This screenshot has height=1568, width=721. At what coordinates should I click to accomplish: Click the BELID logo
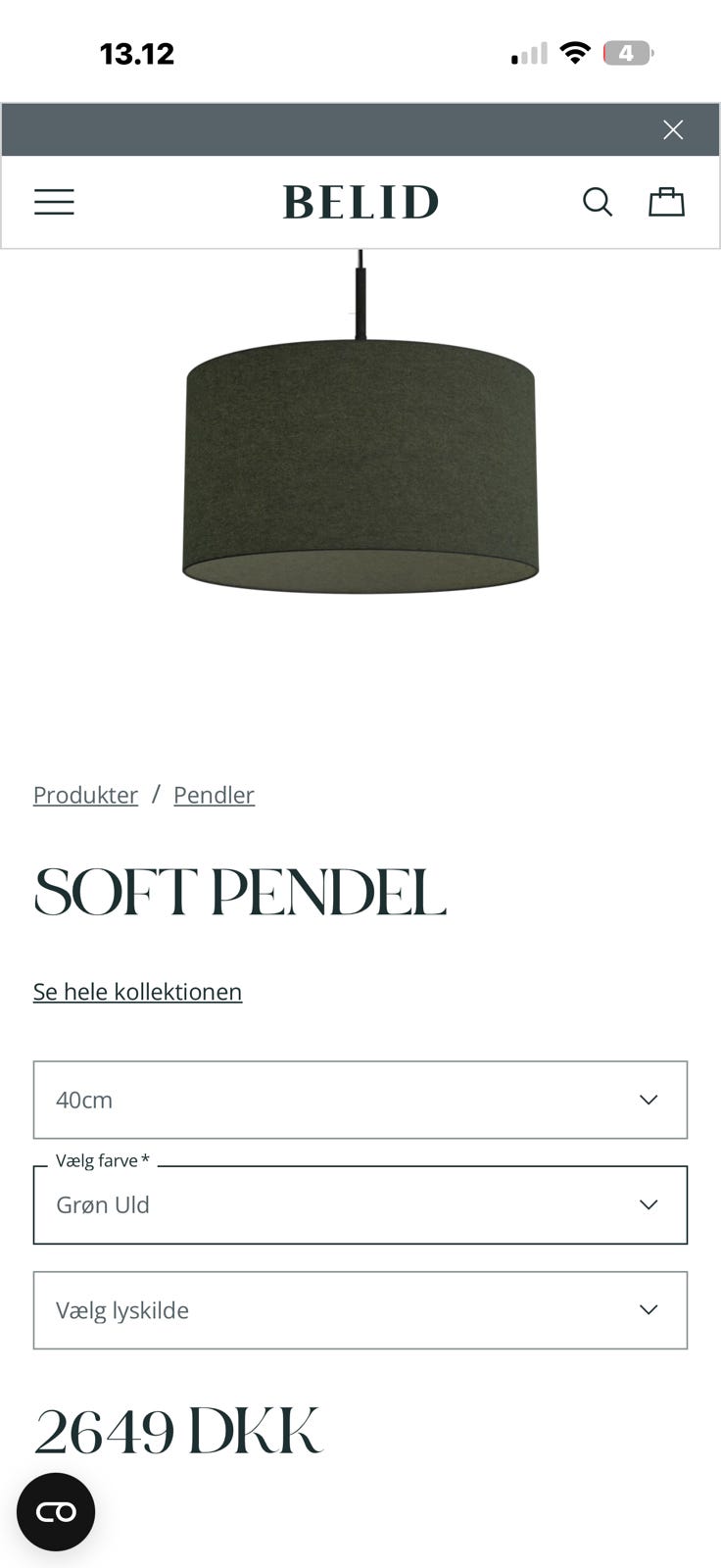point(360,202)
